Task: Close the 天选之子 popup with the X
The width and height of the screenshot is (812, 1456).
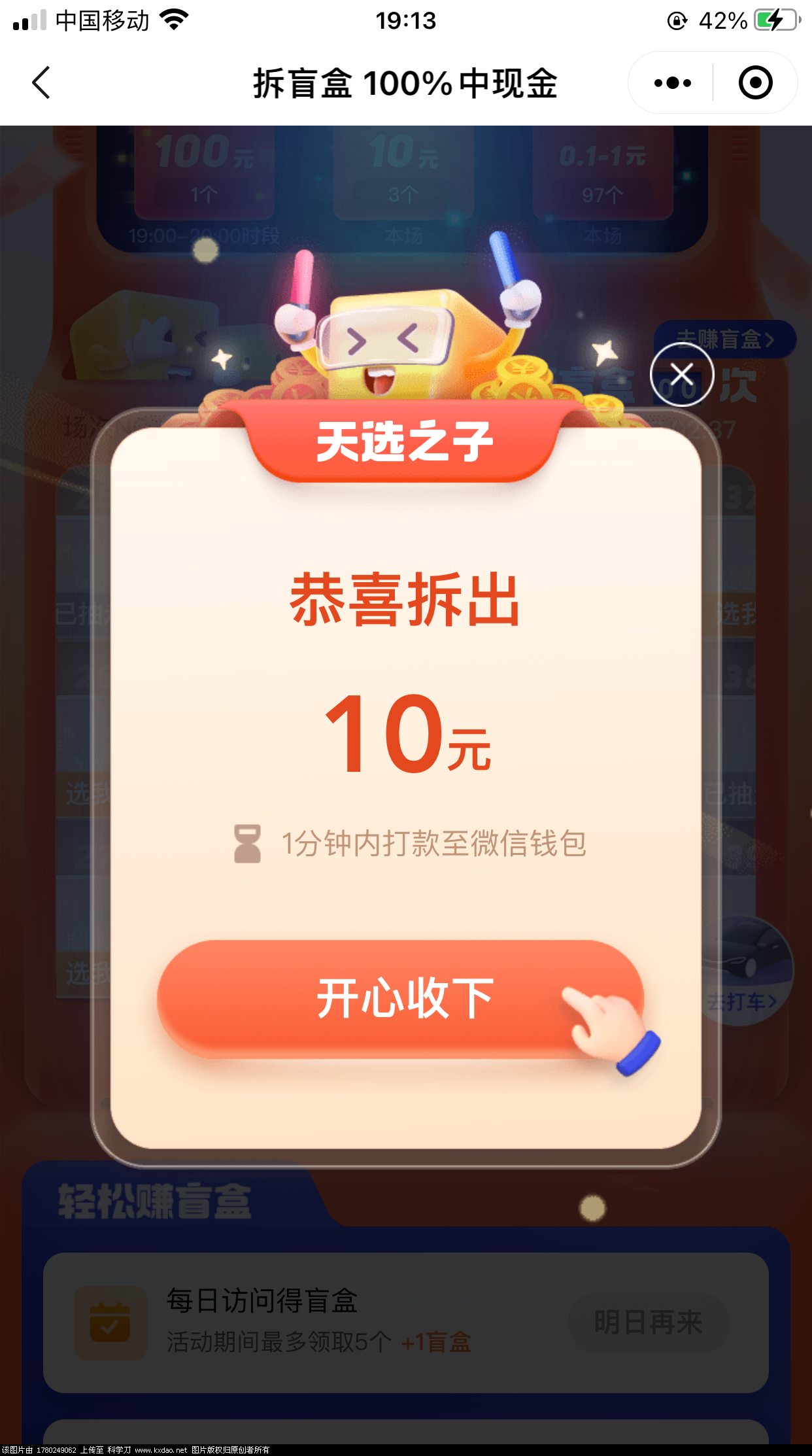Action: coord(682,375)
